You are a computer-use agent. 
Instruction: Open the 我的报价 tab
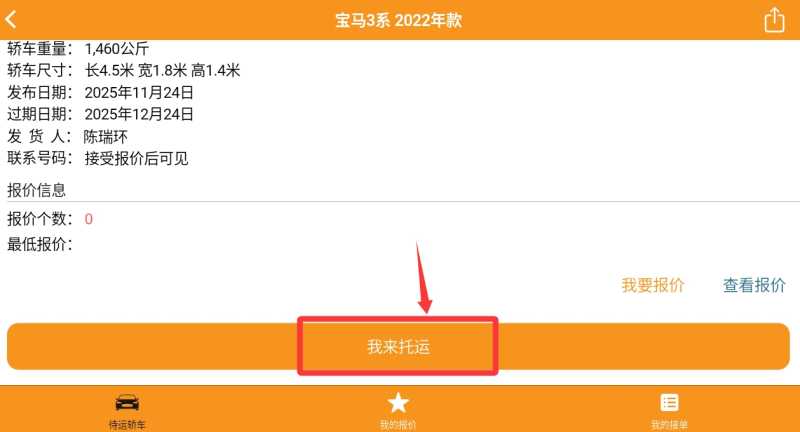(x=398, y=410)
